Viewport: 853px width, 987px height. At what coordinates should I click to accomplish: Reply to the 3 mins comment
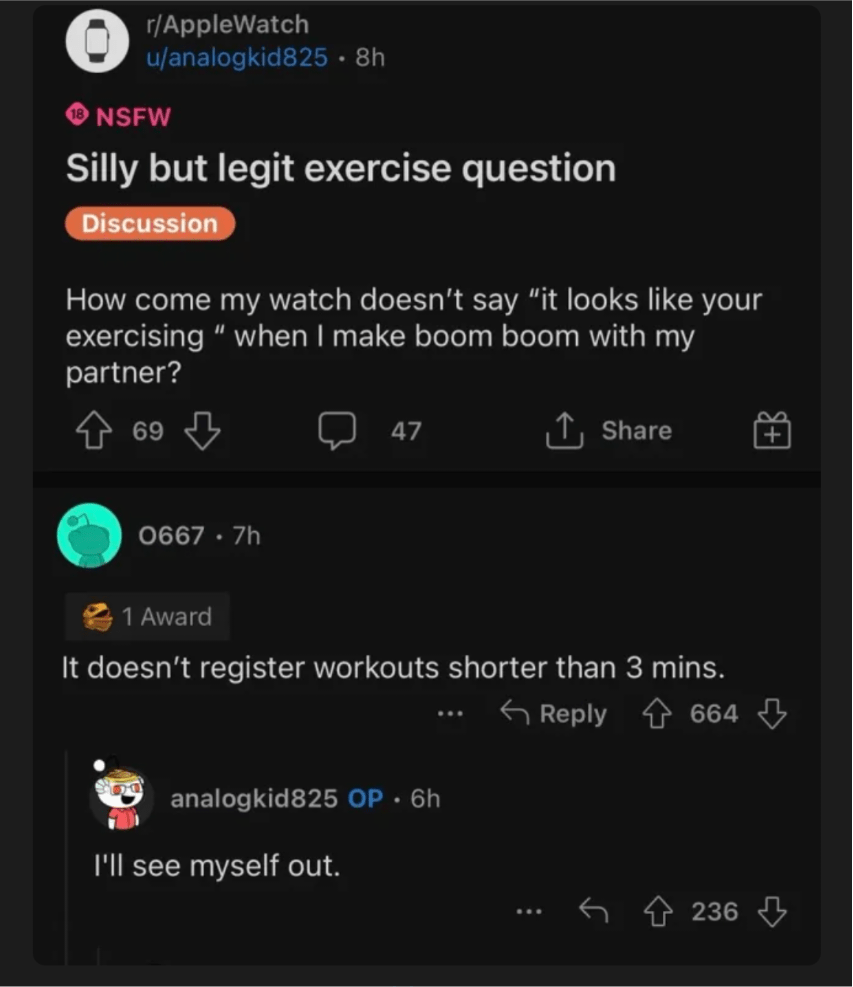pyautogui.click(x=555, y=714)
